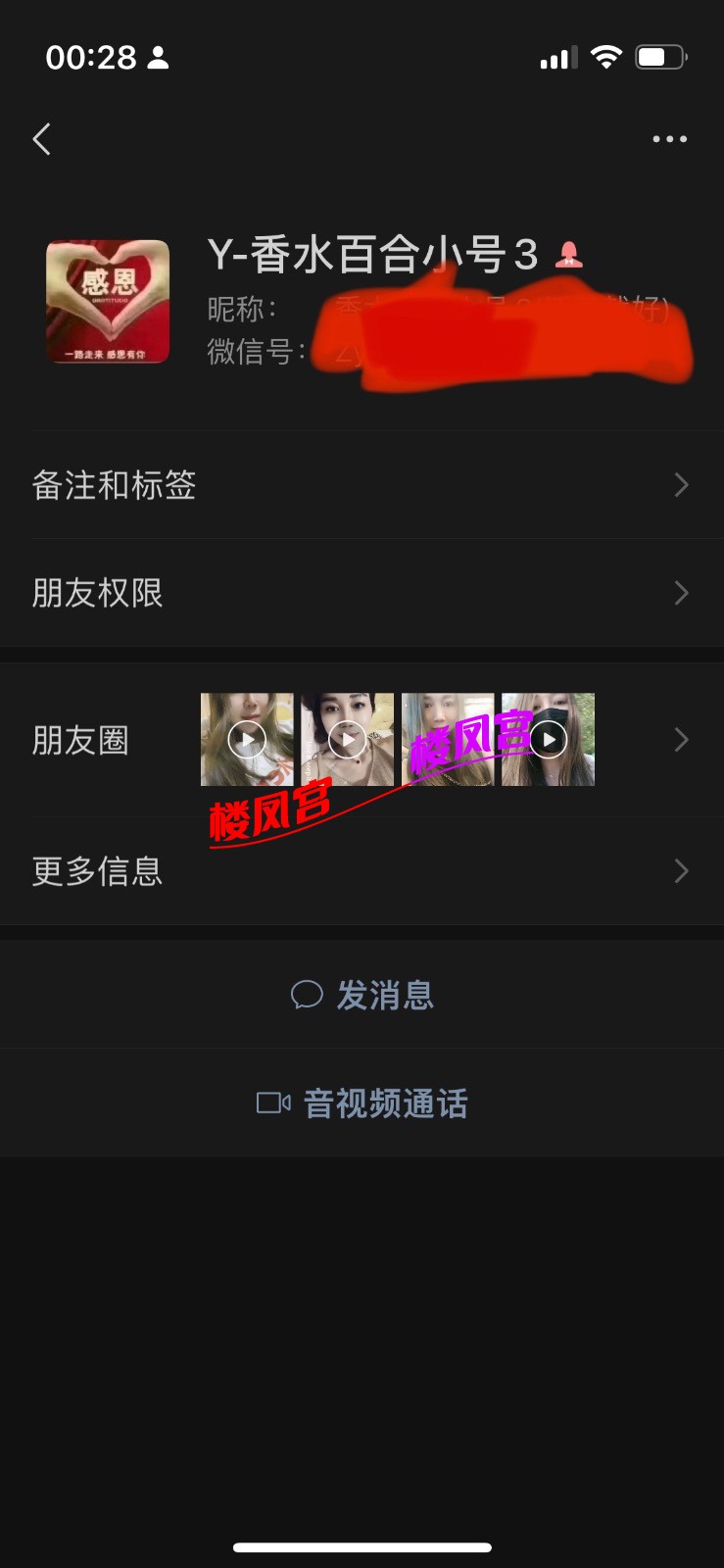Viewport: 724px width, 1568px height.
Task: Tap 发消息 to send a message
Action: pyautogui.click(x=362, y=995)
